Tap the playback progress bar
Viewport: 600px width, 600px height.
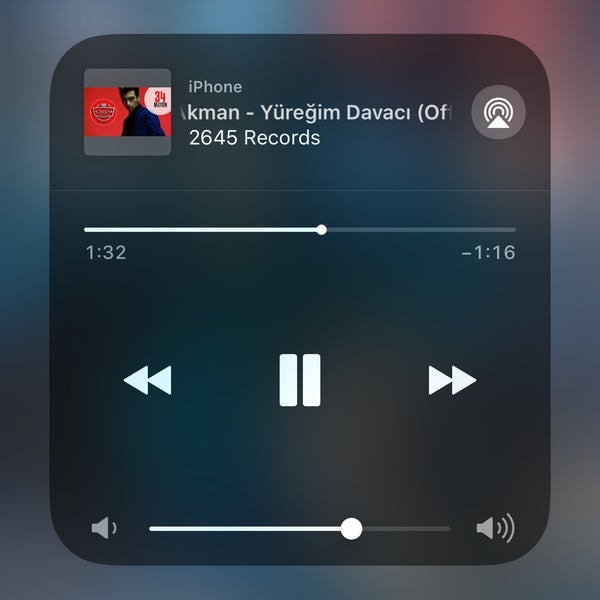[x=300, y=230]
